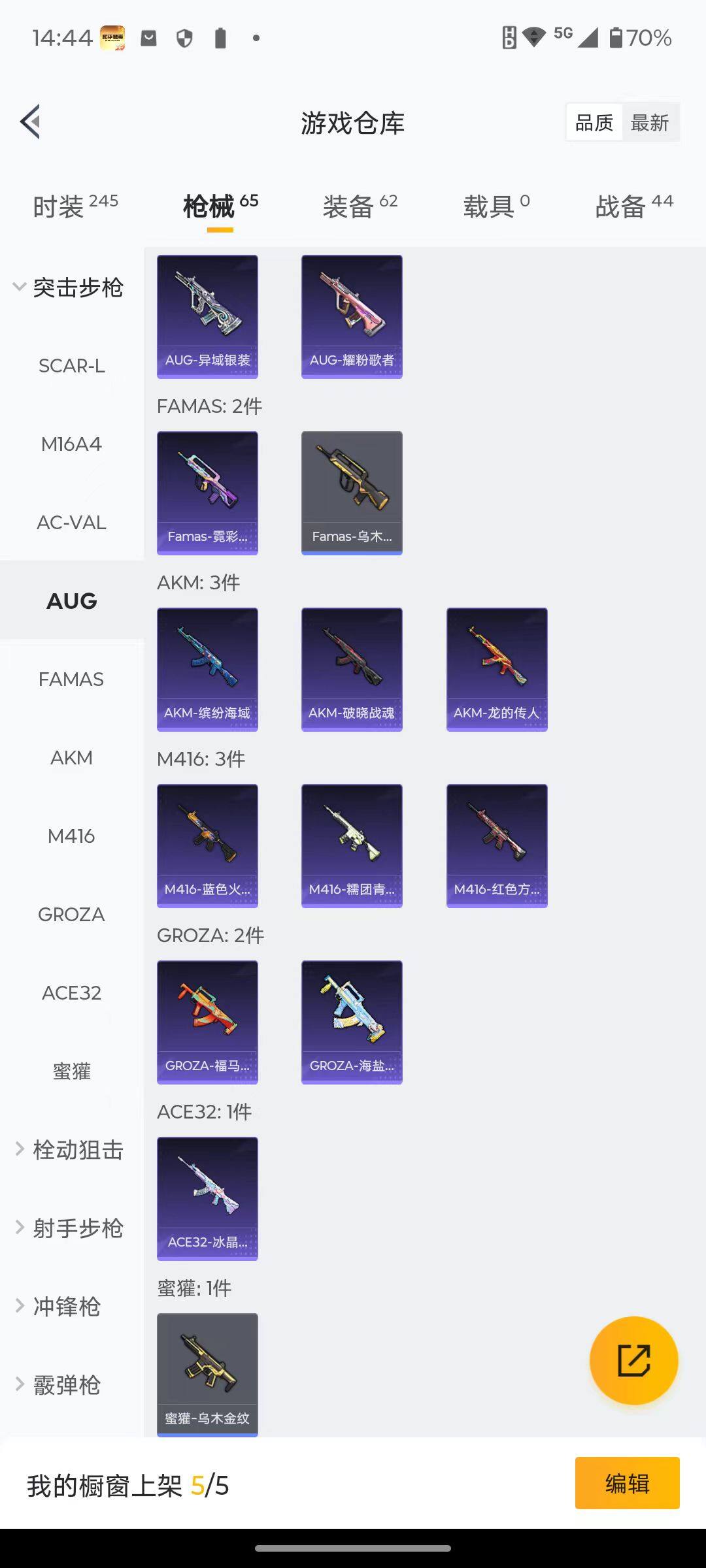Sort by 品质

click(x=594, y=123)
